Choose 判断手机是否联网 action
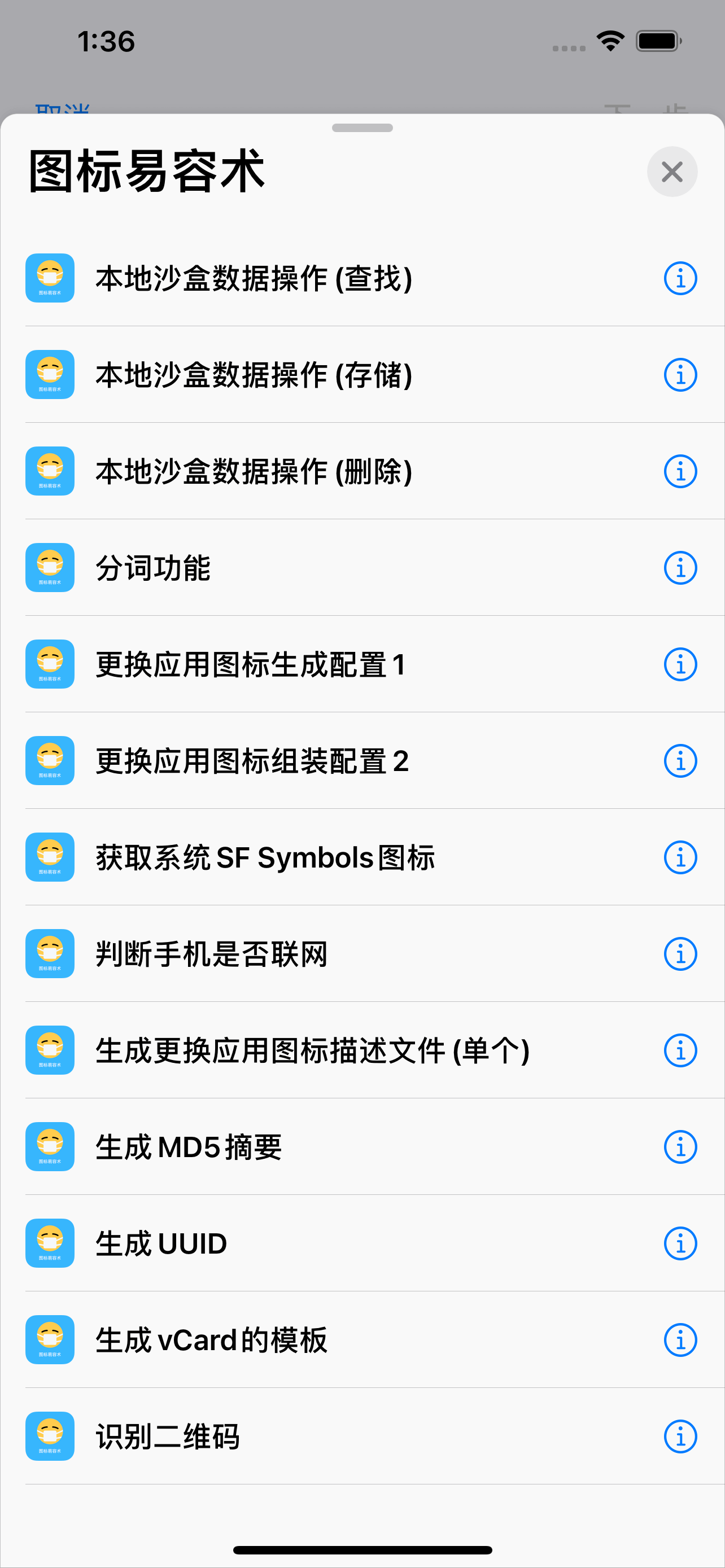The image size is (725, 1568). pyautogui.click(x=211, y=954)
